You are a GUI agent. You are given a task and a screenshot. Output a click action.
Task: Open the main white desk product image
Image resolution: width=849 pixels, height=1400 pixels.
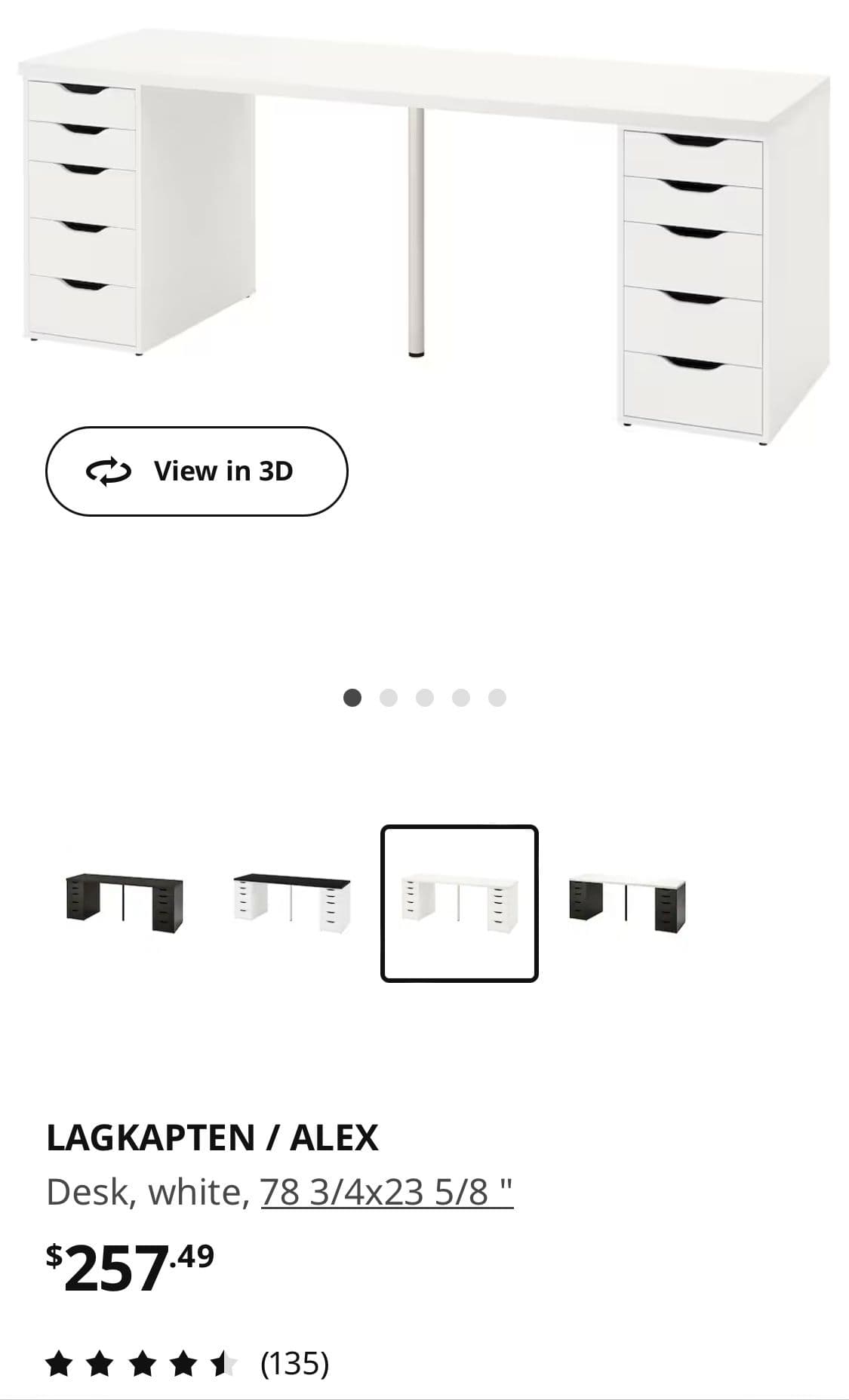click(424, 234)
